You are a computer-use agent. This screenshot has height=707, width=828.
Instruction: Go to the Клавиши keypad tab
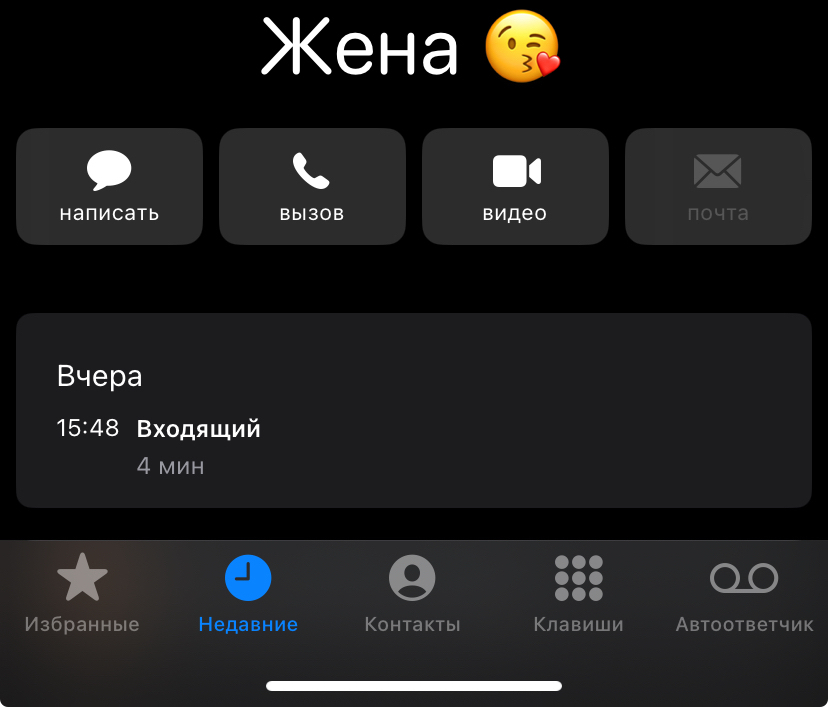click(x=578, y=595)
